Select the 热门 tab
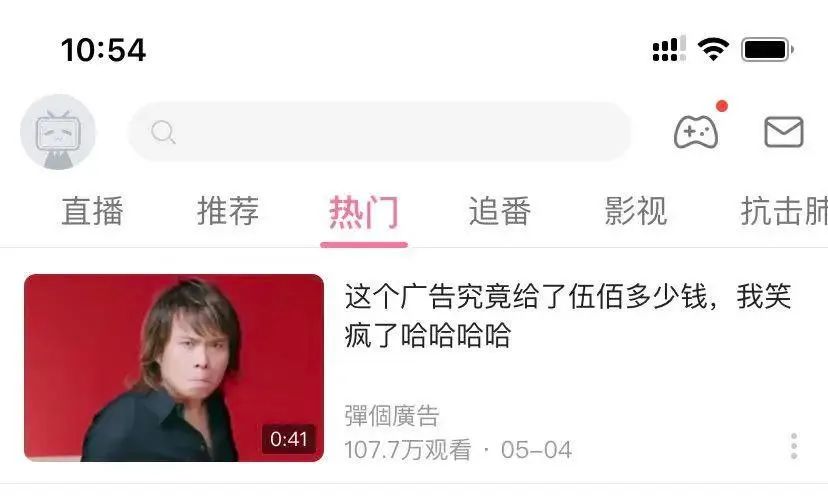The width and height of the screenshot is (828, 497). [x=364, y=211]
